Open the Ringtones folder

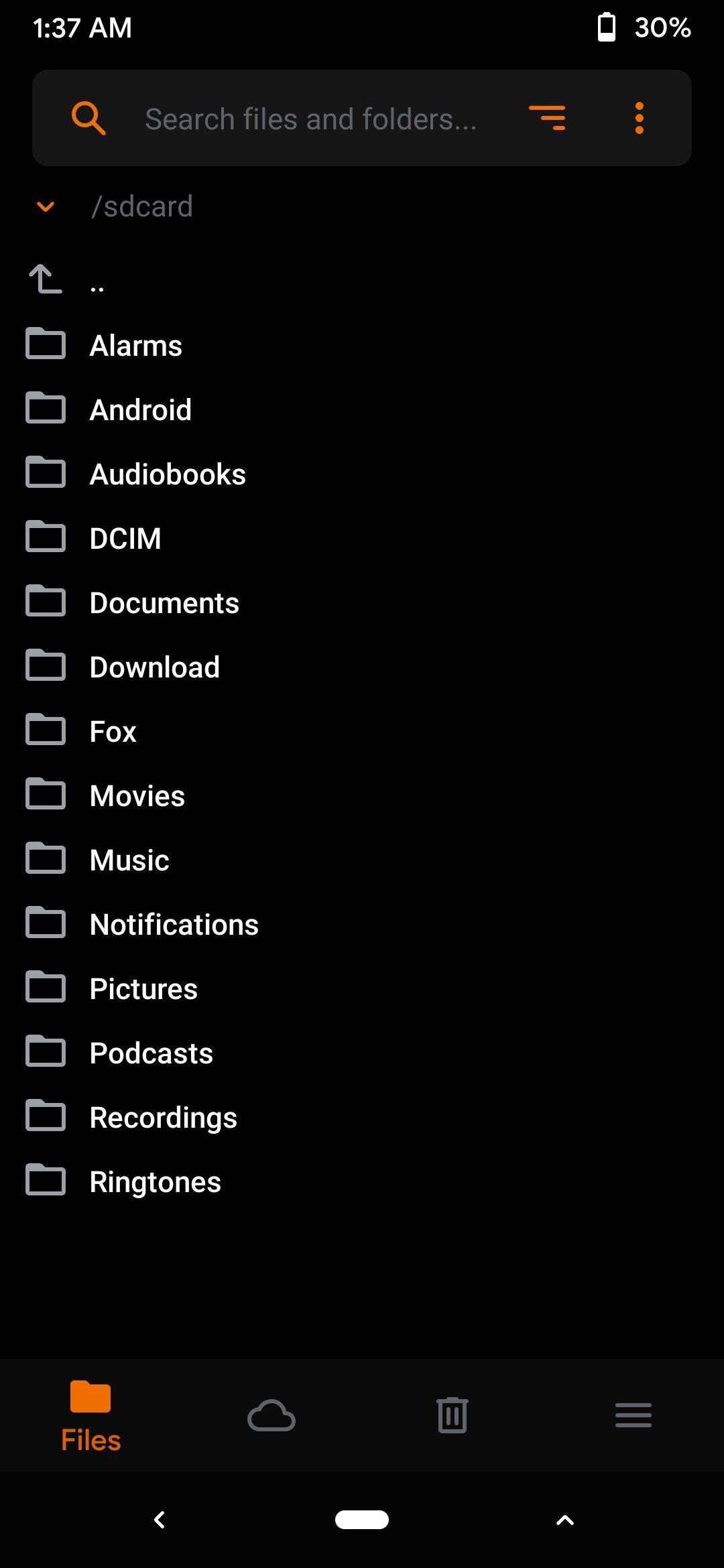[x=362, y=1181]
